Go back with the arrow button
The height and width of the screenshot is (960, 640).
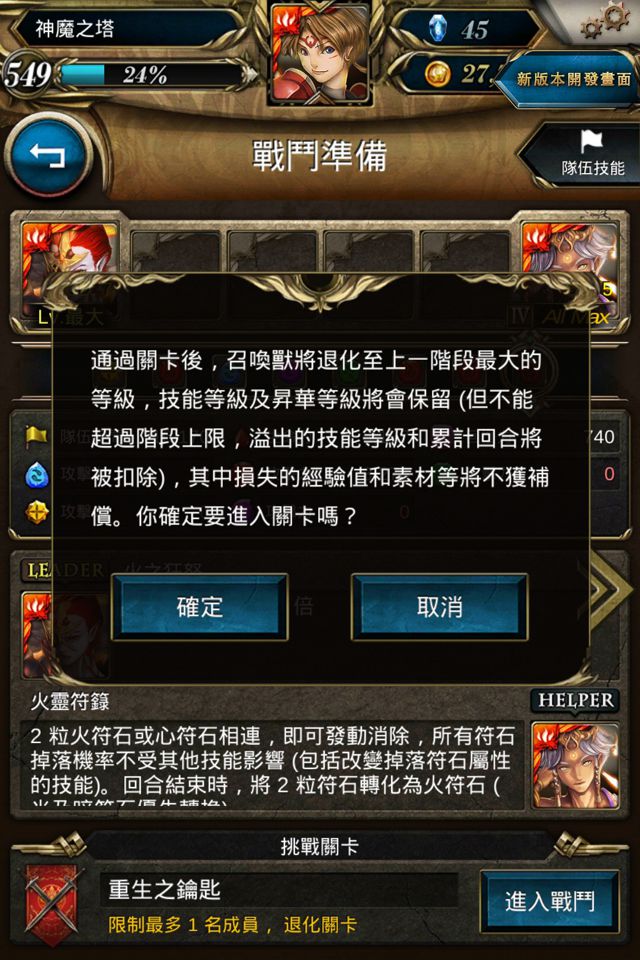tap(47, 156)
